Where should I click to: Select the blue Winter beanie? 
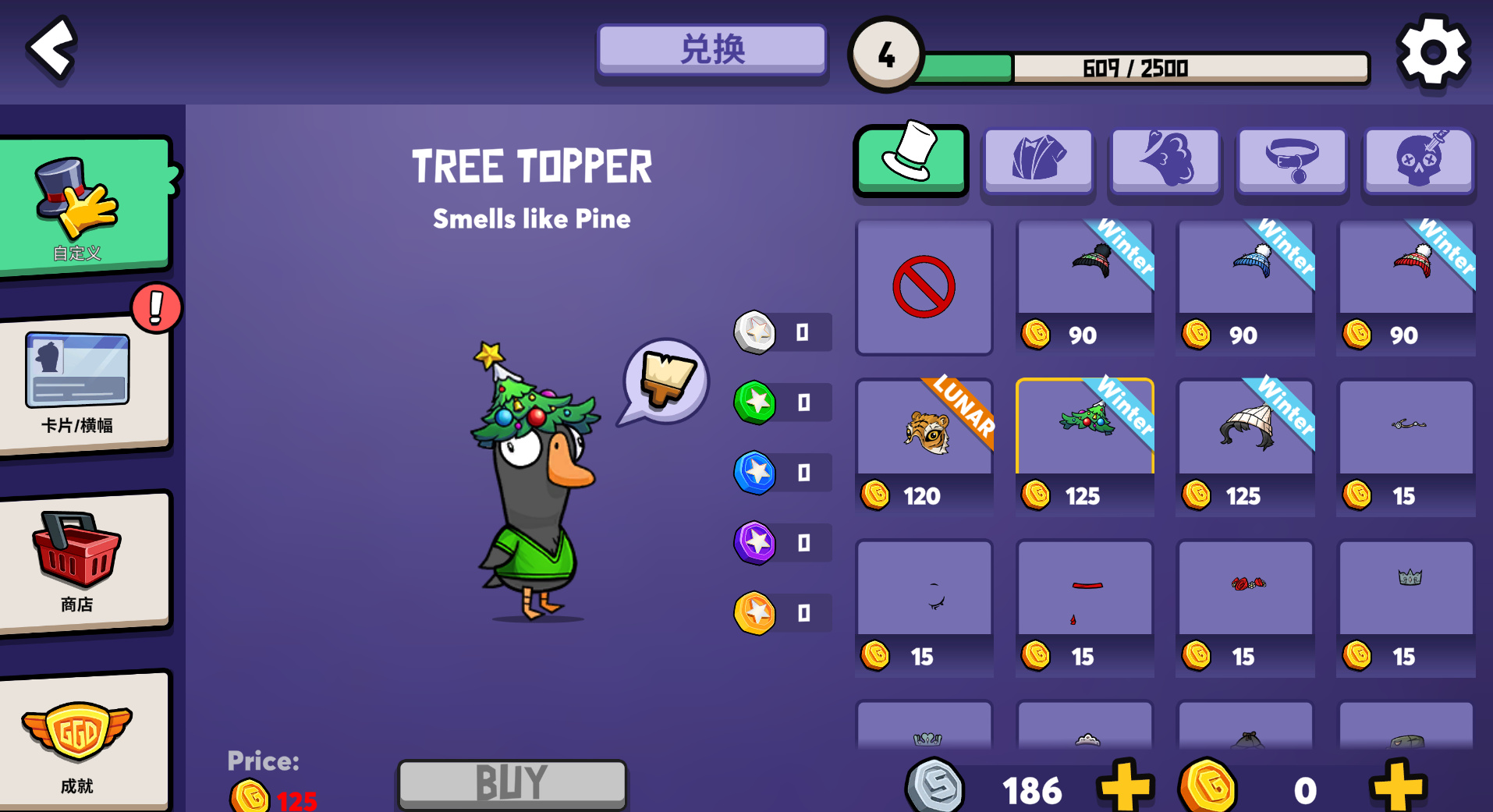click(x=1245, y=285)
